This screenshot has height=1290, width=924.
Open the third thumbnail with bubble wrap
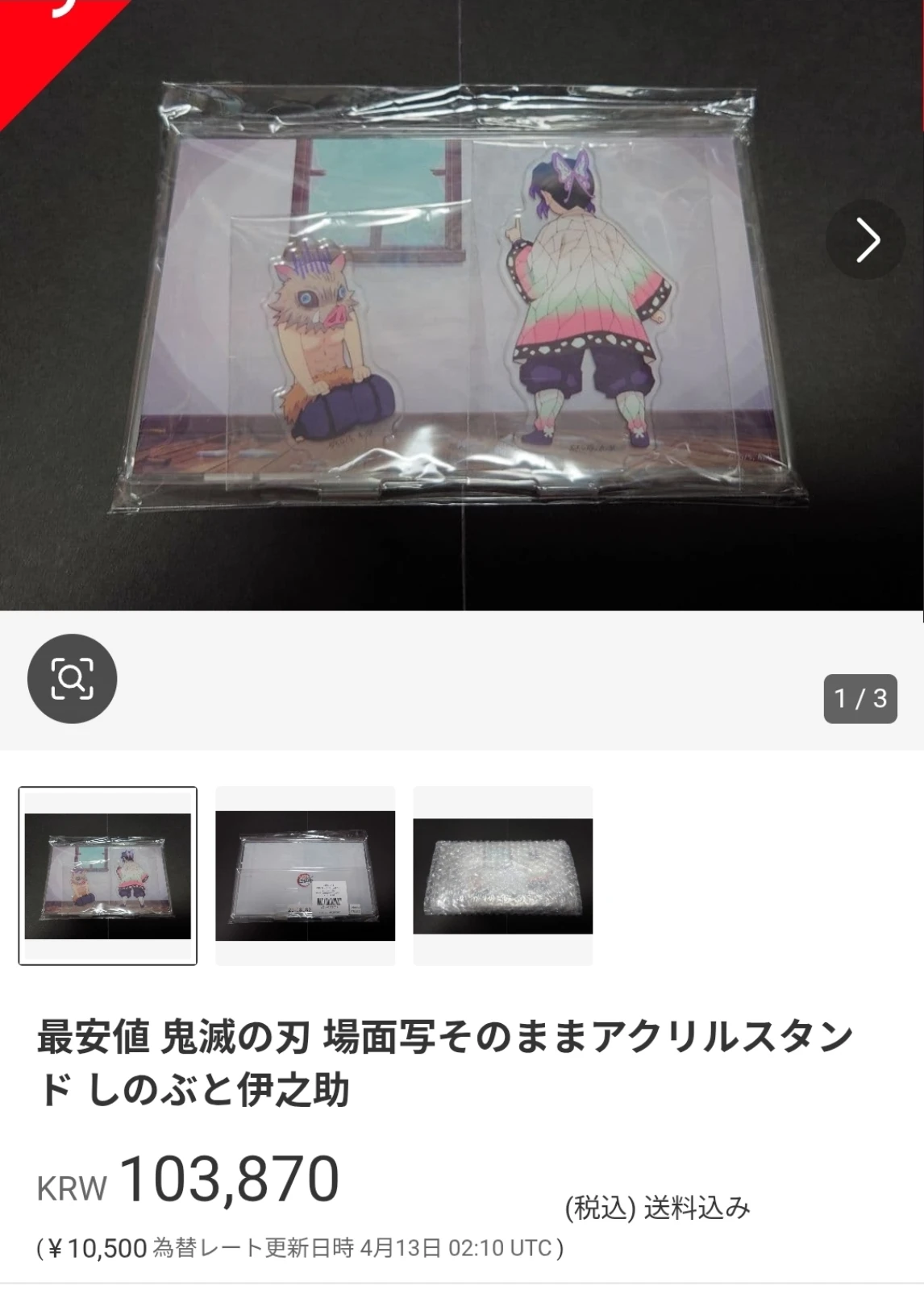pos(502,876)
